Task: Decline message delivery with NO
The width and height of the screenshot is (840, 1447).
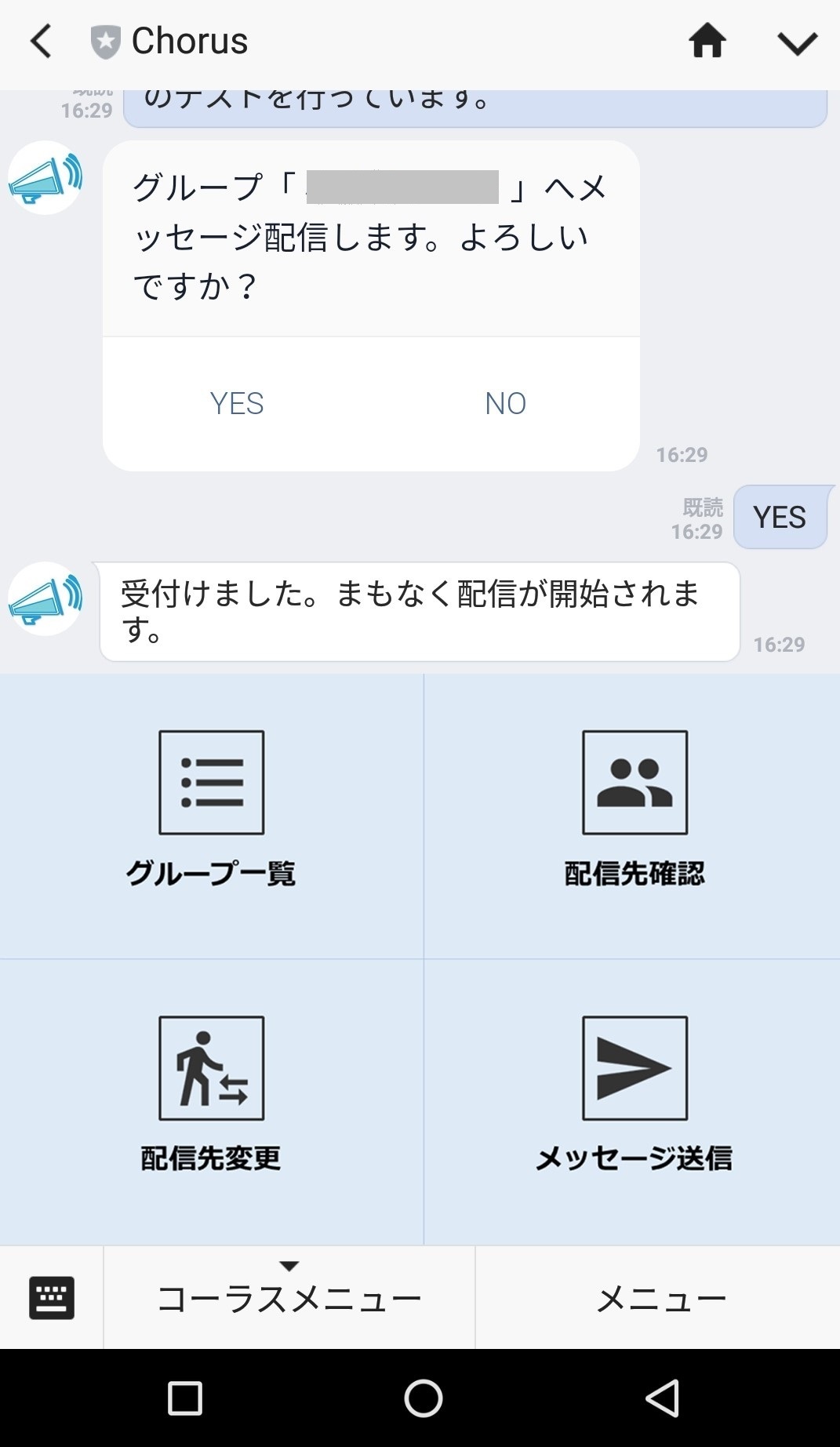Action: coord(505,403)
